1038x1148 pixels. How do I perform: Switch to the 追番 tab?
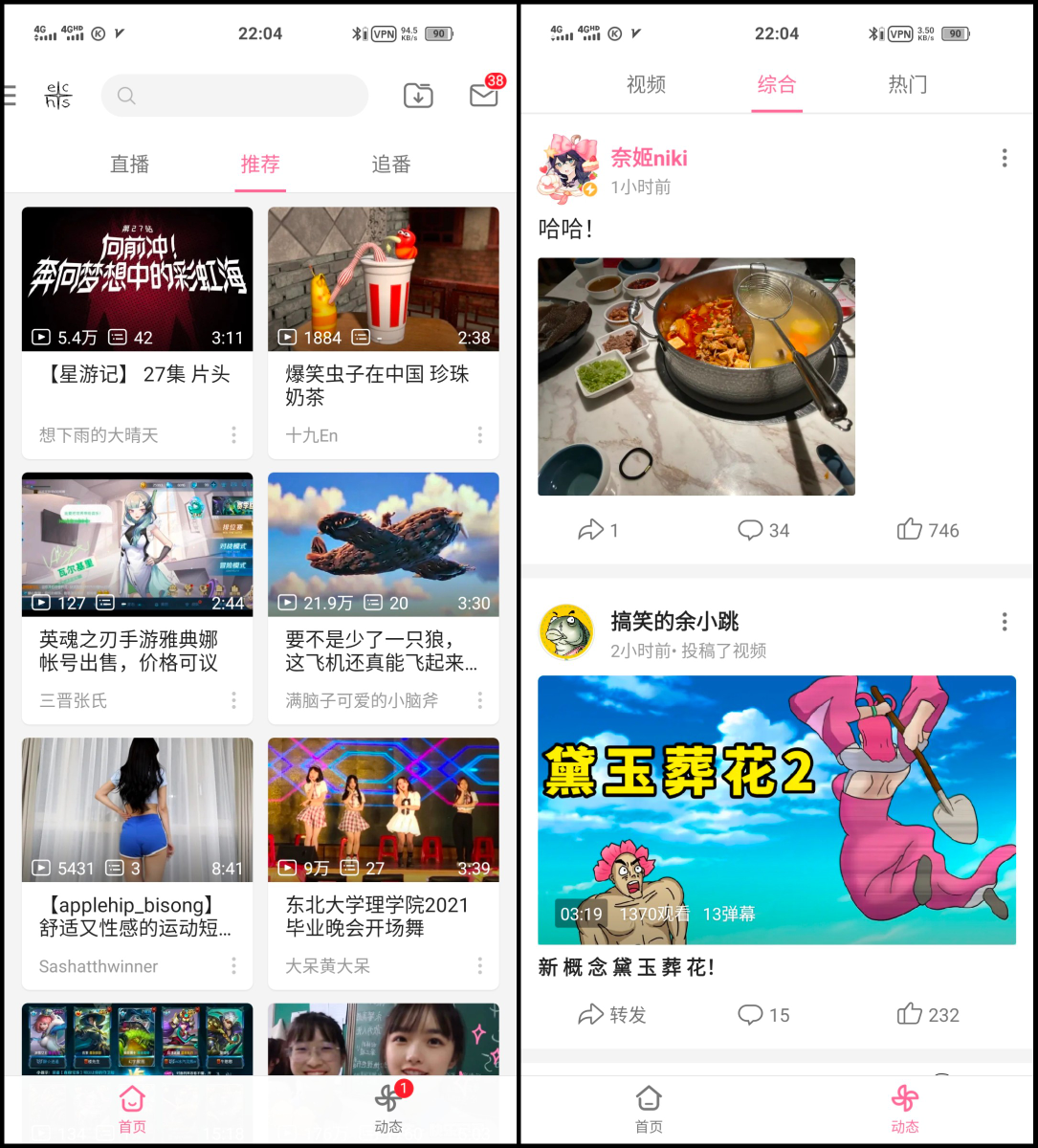coord(390,165)
